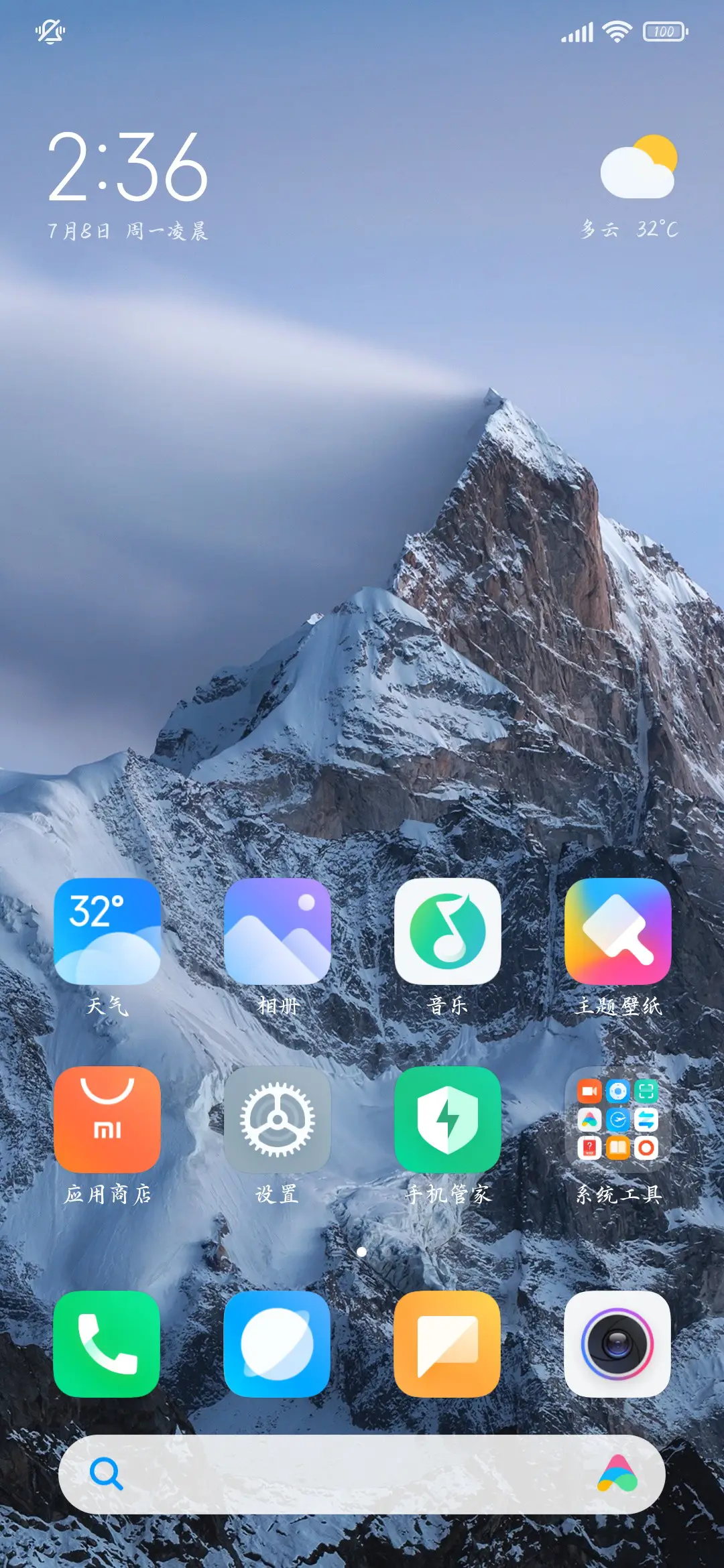Tap the clock and date widget
The width and height of the screenshot is (724, 1568).
point(127,182)
